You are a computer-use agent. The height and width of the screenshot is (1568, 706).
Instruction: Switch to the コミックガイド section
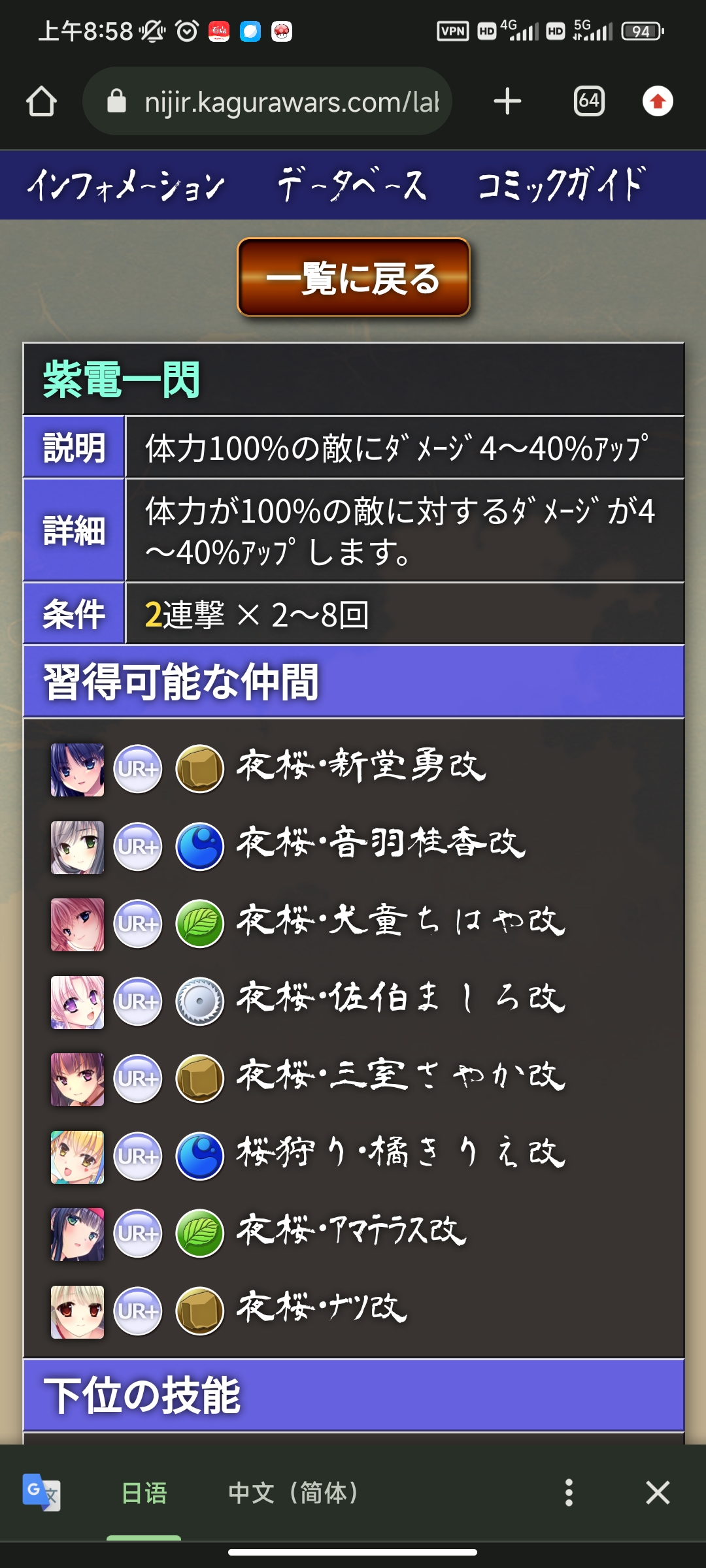tap(561, 185)
